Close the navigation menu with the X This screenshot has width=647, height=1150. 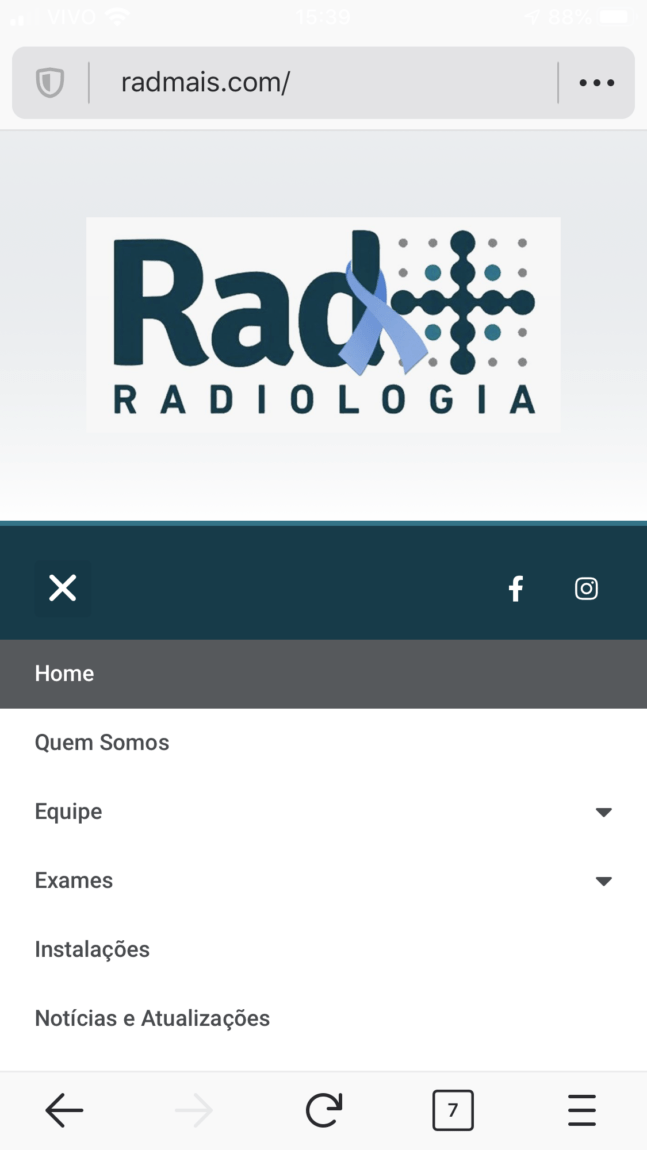[x=62, y=588]
